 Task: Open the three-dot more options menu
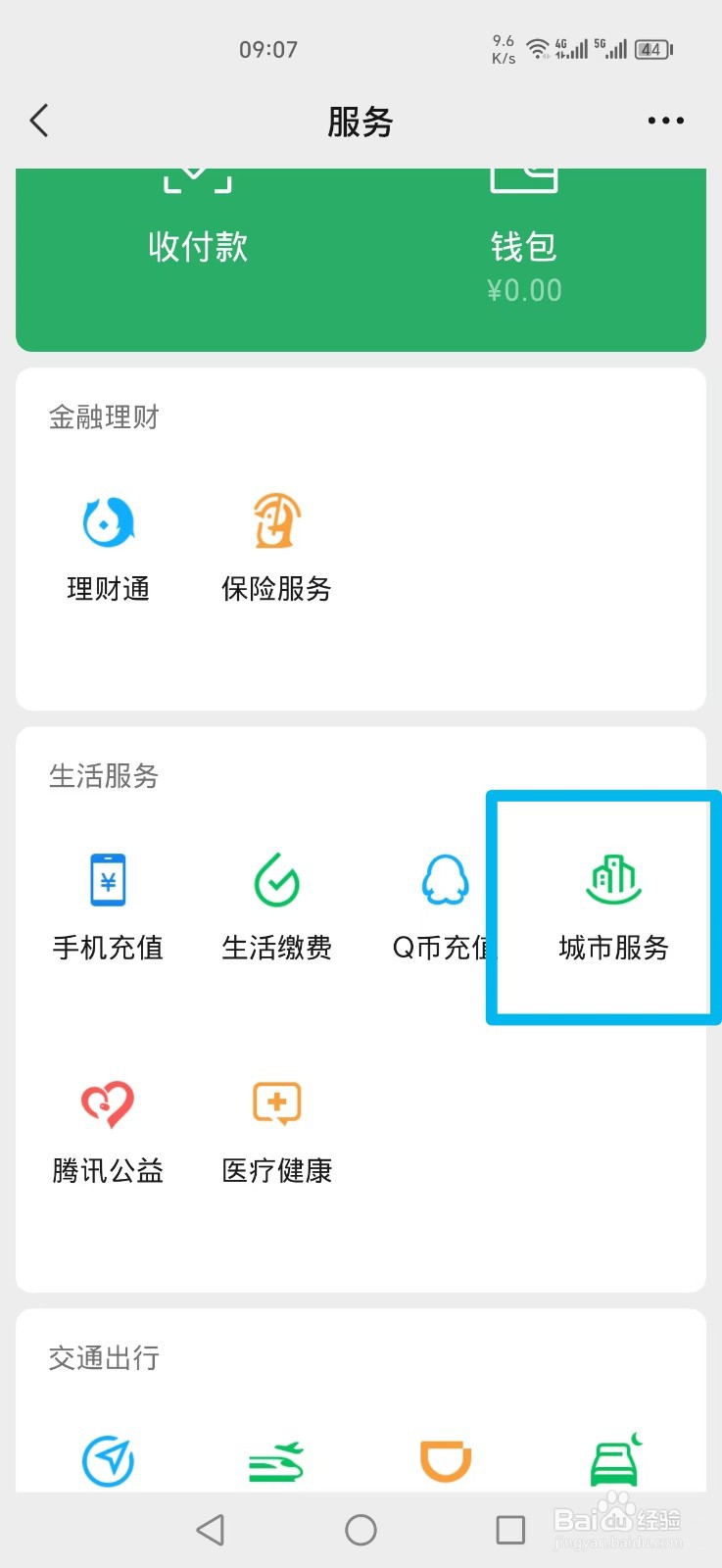pyautogui.click(x=665, y=120)
